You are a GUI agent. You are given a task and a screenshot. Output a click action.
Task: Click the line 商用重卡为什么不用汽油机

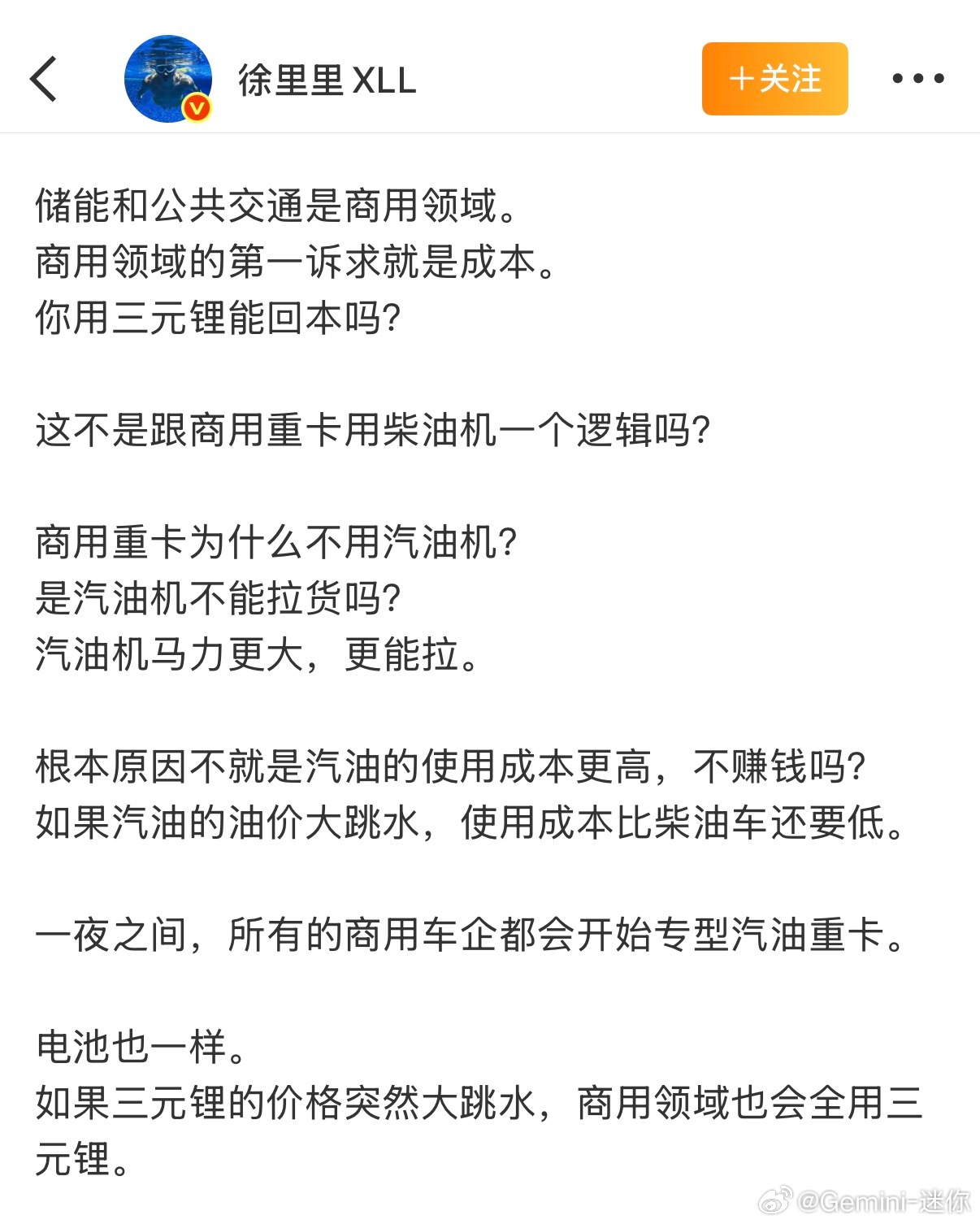point(276,539)
